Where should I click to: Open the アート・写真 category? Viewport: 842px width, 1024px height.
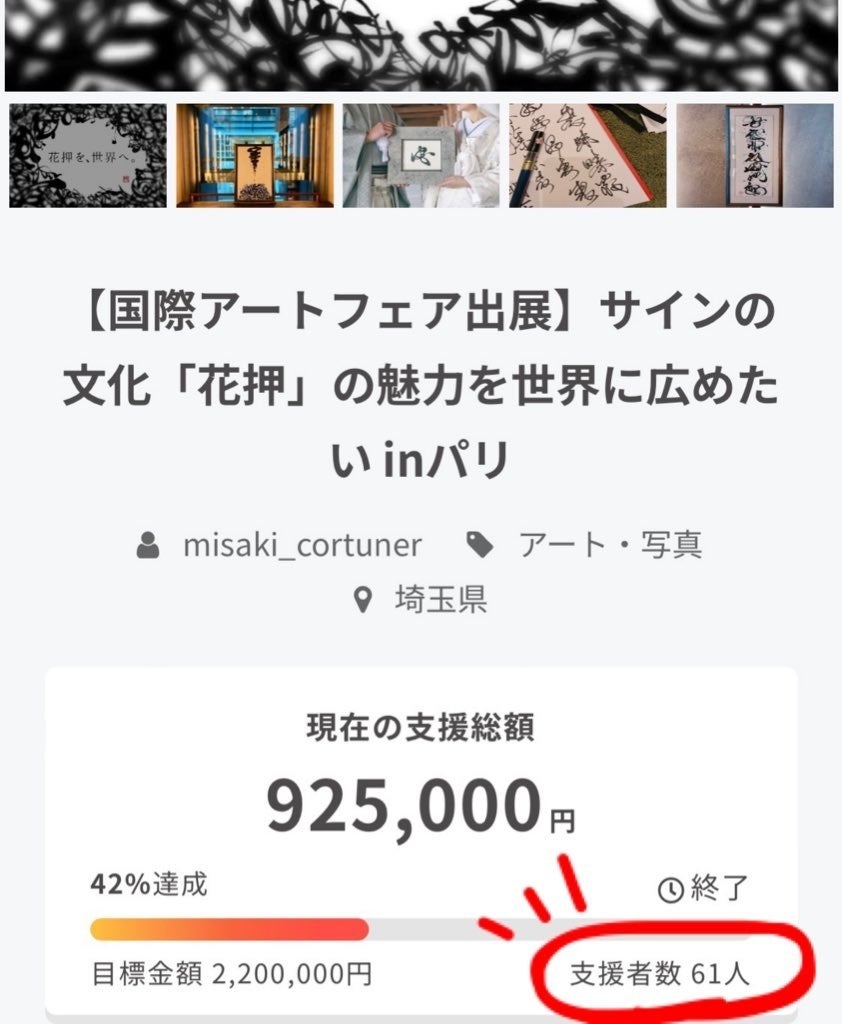[x=609, y=545]
